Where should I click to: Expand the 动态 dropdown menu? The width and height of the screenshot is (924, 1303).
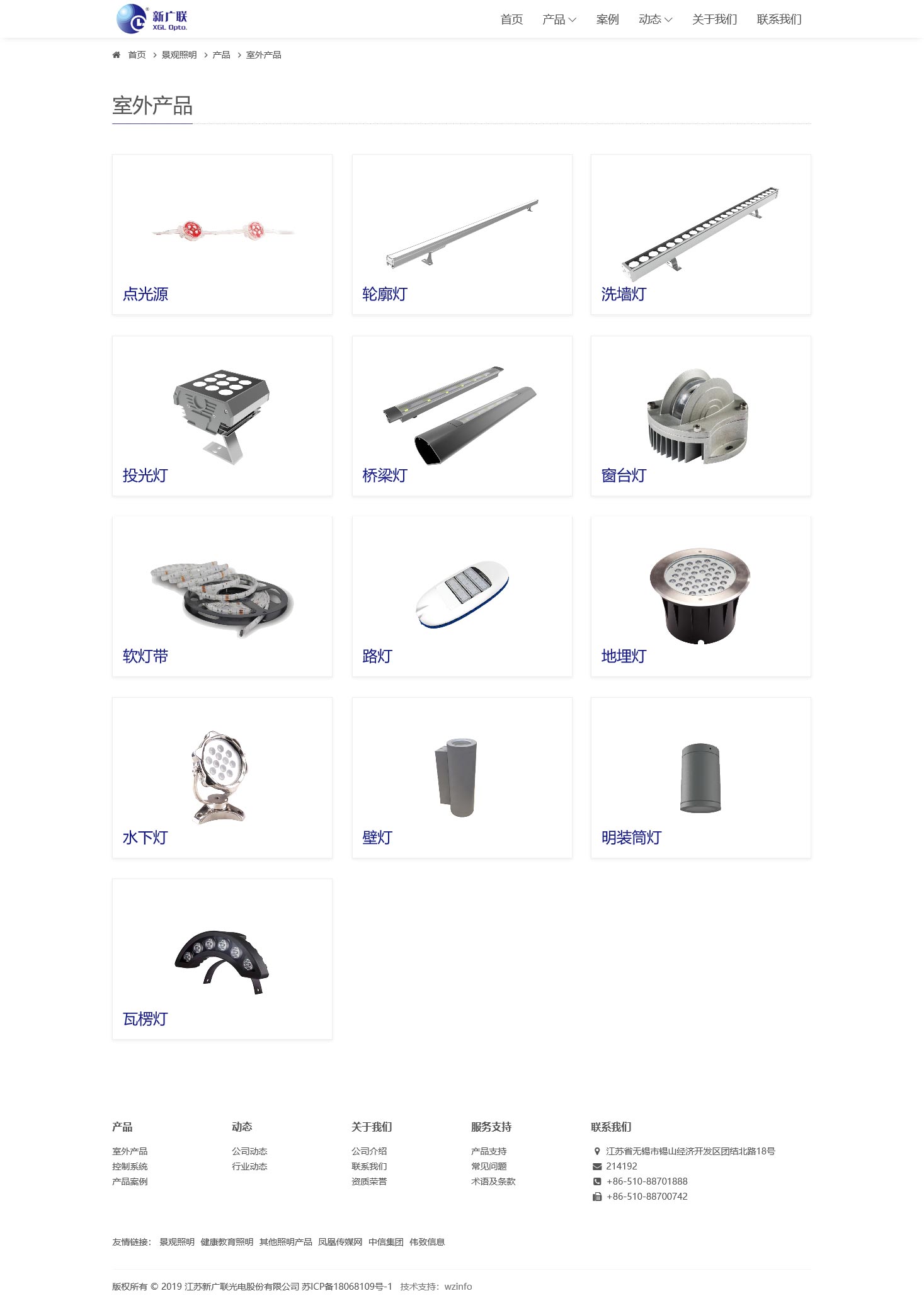point(655,20)
